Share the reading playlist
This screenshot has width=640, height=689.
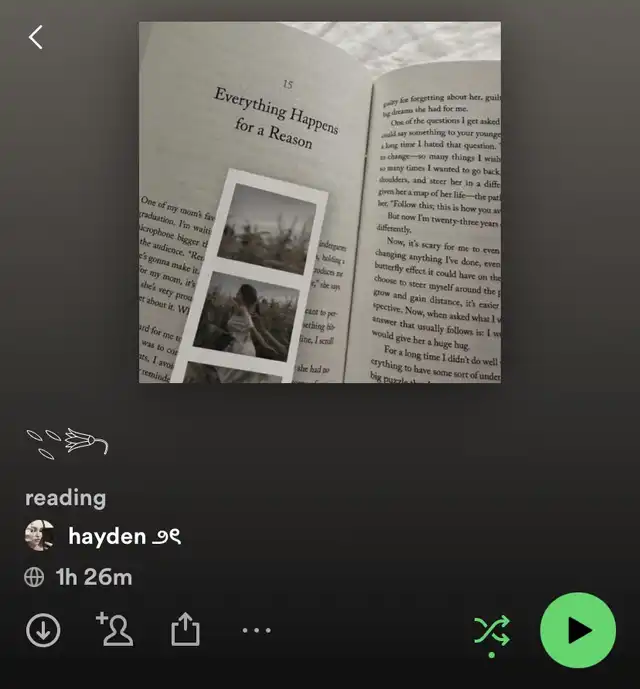pos(186,630)
